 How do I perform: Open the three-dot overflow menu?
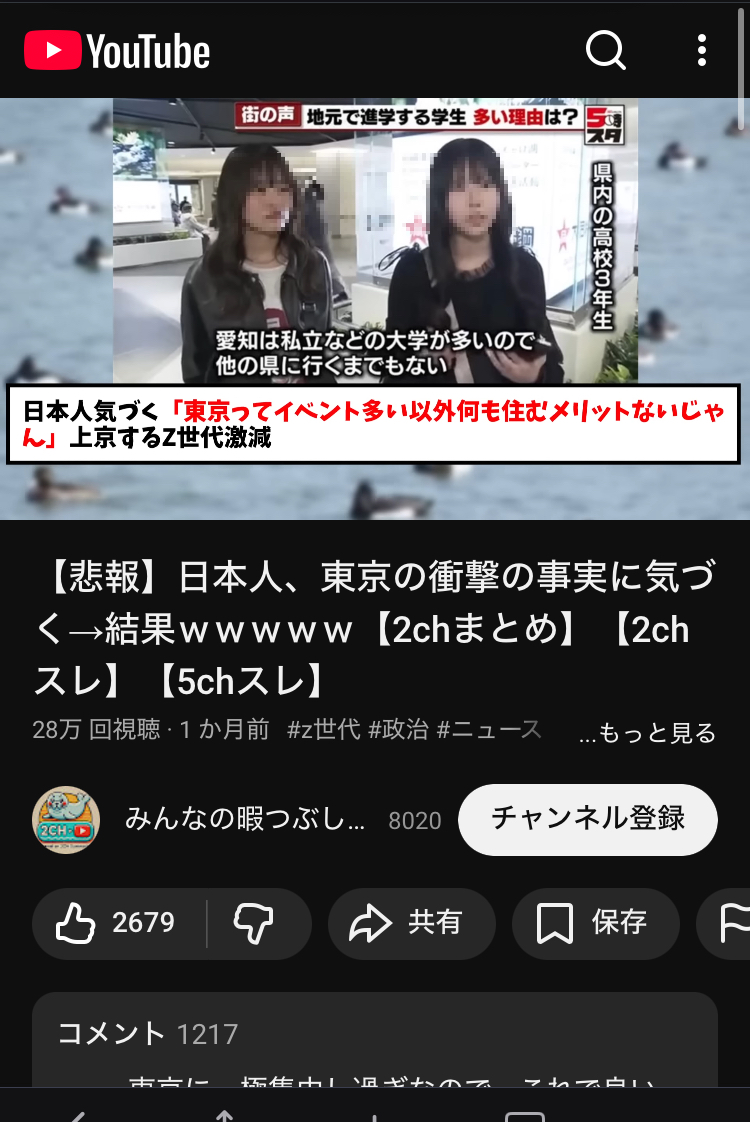[x=702, y=49]
